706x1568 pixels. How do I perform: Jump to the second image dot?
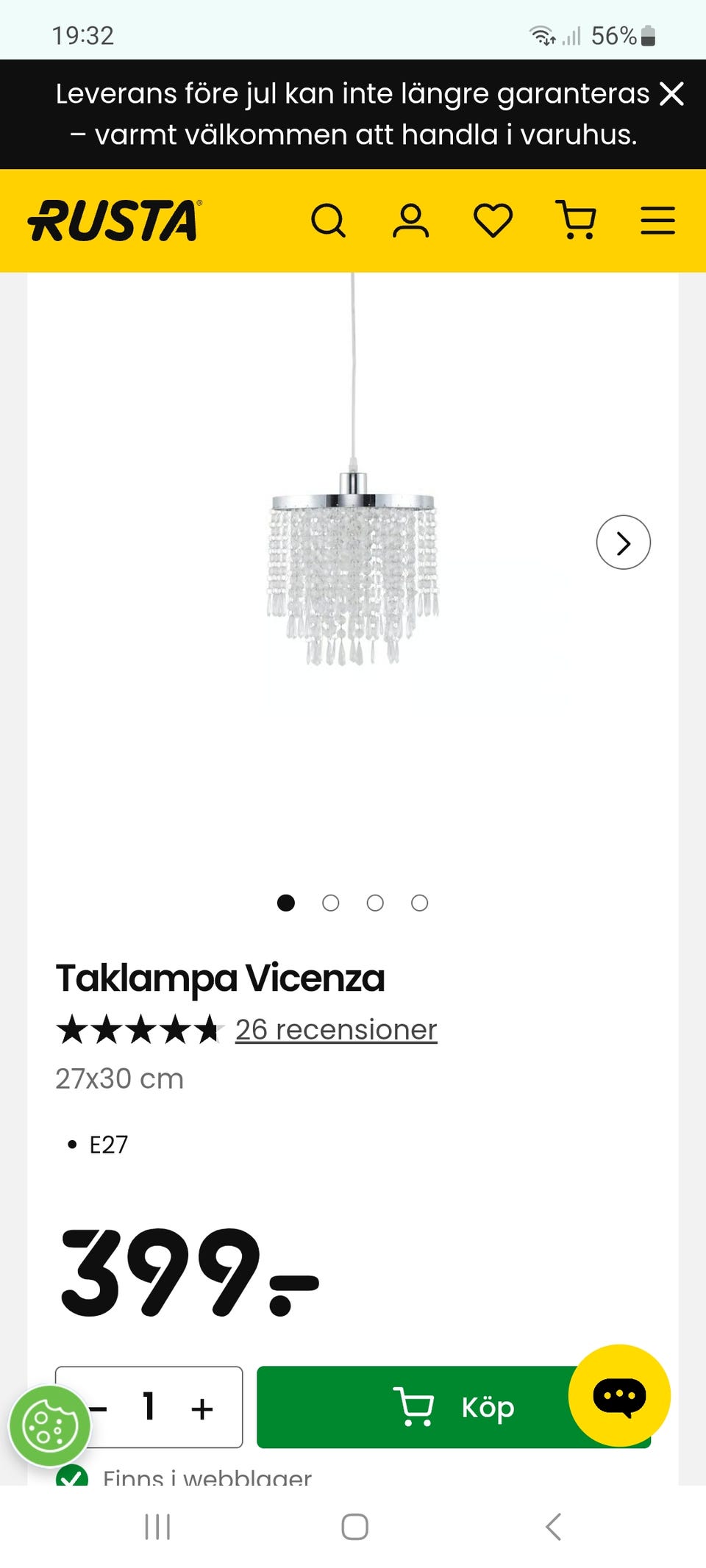tap(331, 903)
